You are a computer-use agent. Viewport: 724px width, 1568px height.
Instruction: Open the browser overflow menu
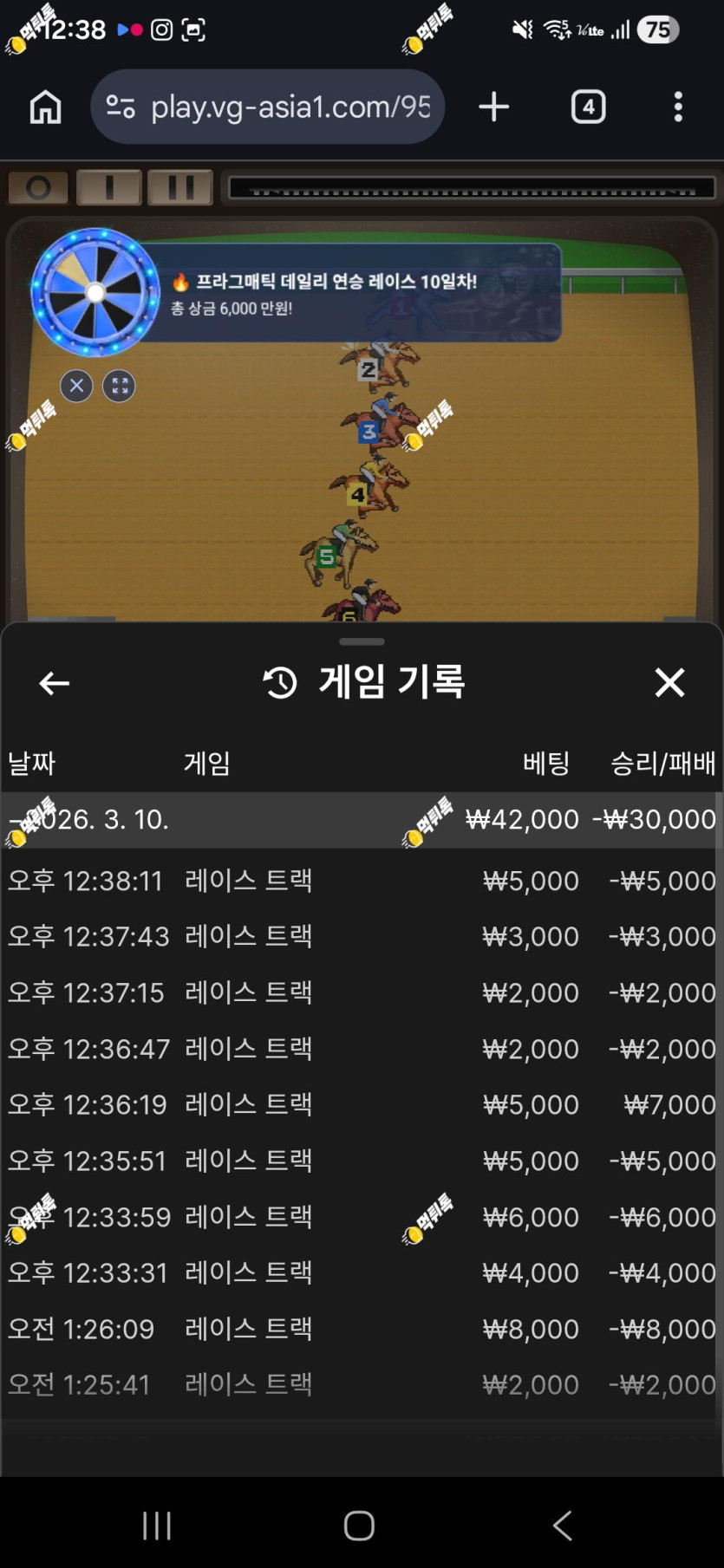point(678,107)
